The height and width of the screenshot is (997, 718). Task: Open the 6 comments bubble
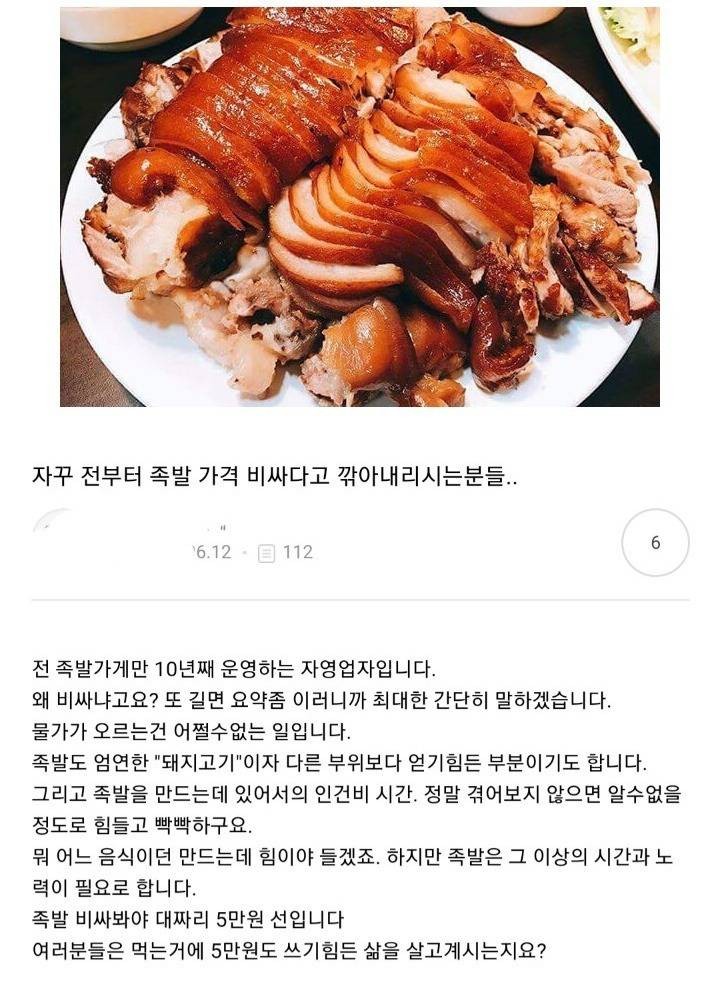point(655,543)
